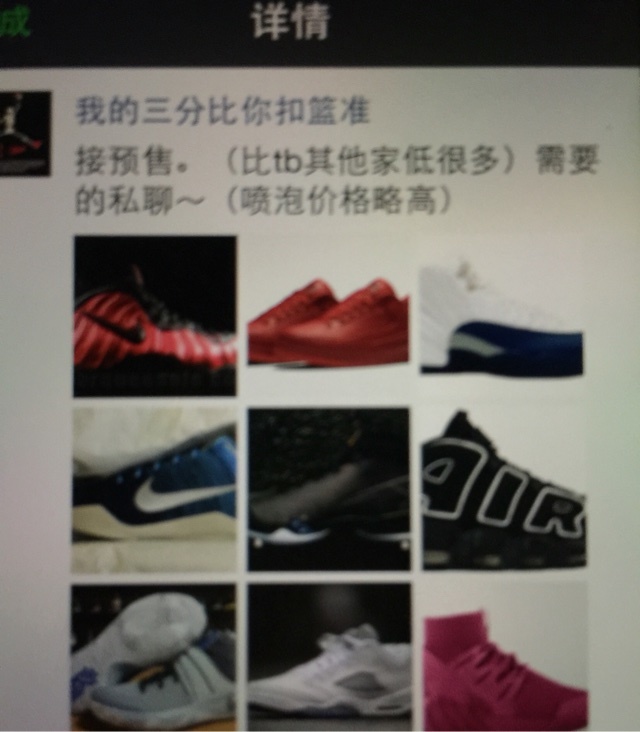Screen dimensions: 640x732
Task: Open the white and blue Jordan photo
Action: click(502, 316)
